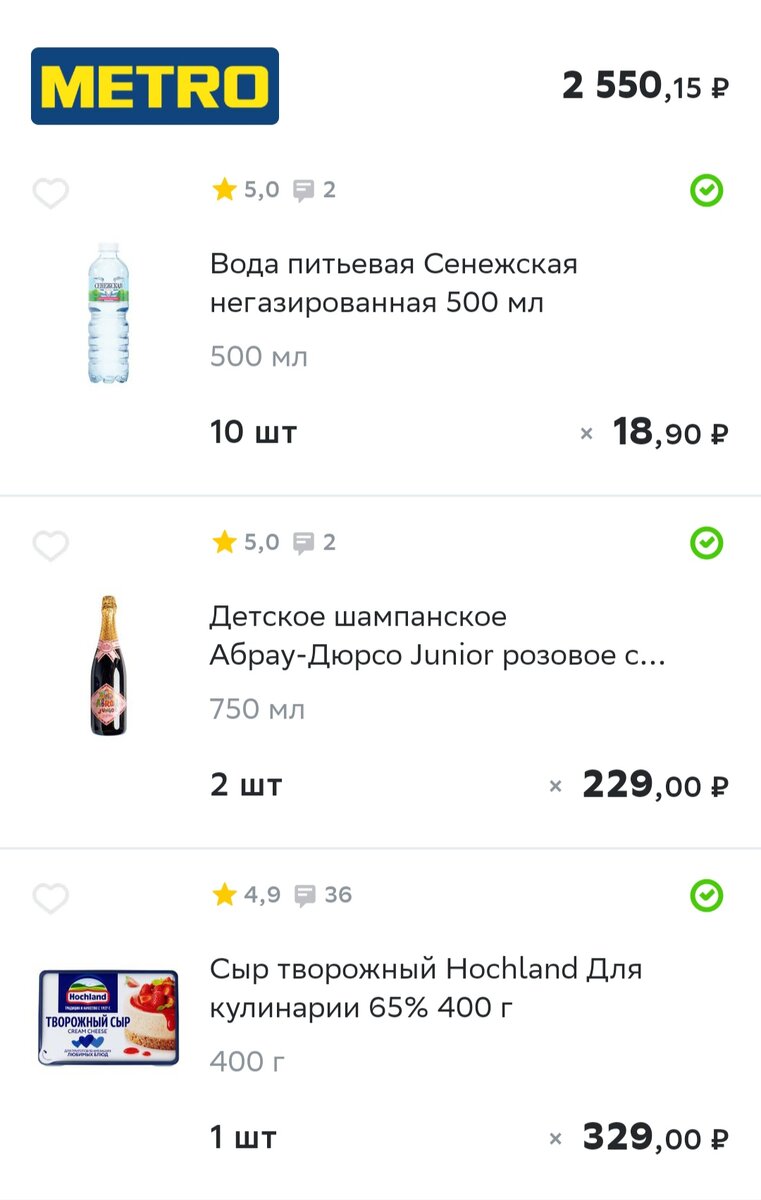Toggle selection checkmark on the Hochland cheese row
Image resolution: width=761 pixels, height=1200 pixels.
pyautogui.click(x=708, y=893)
